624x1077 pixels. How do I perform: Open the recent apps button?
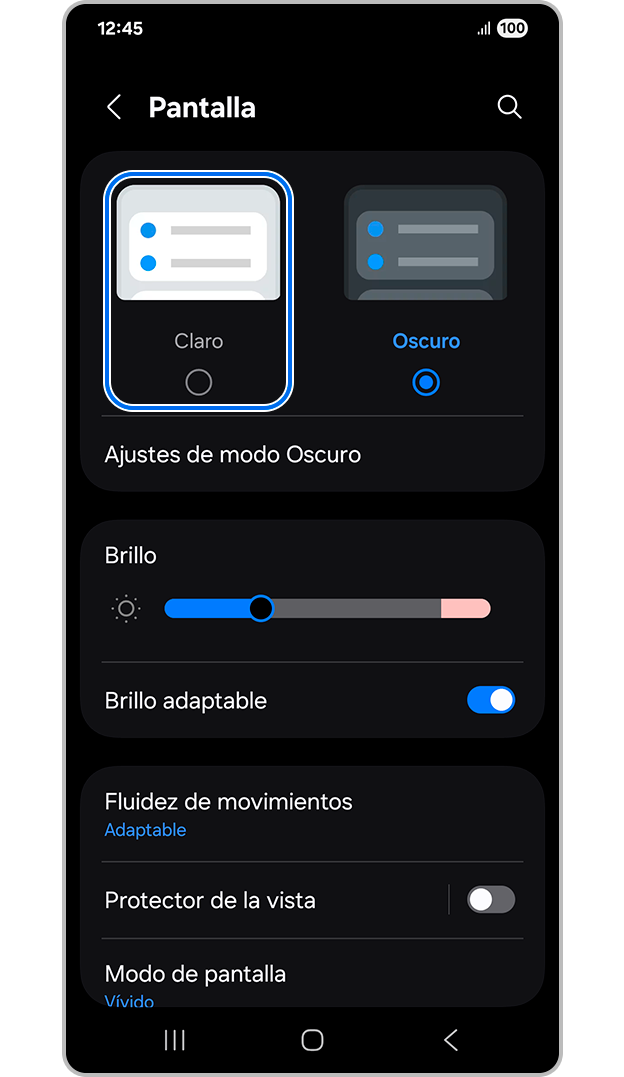click(x=174, y=1040)
